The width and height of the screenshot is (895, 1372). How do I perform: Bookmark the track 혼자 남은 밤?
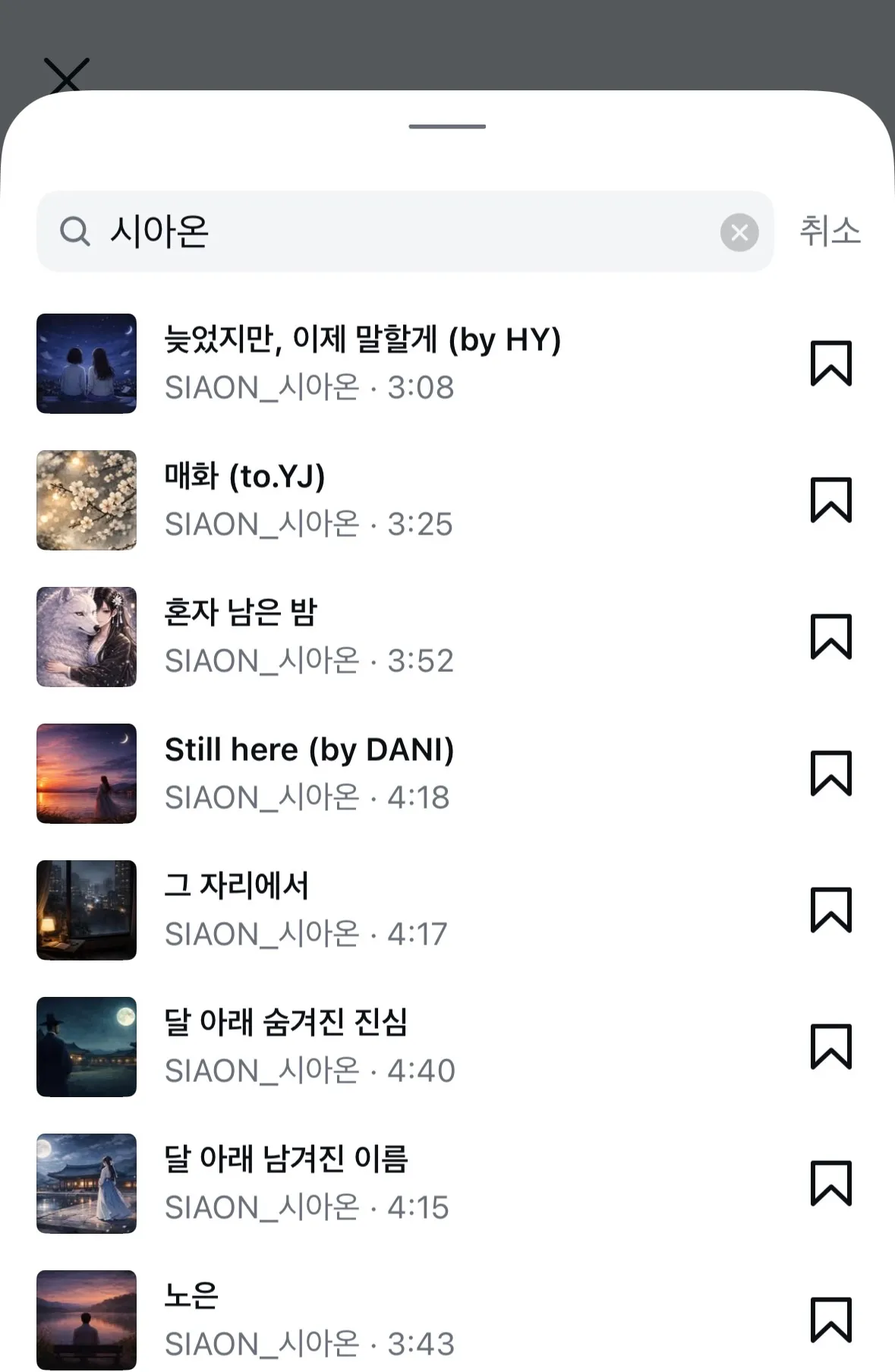[832, 637]
